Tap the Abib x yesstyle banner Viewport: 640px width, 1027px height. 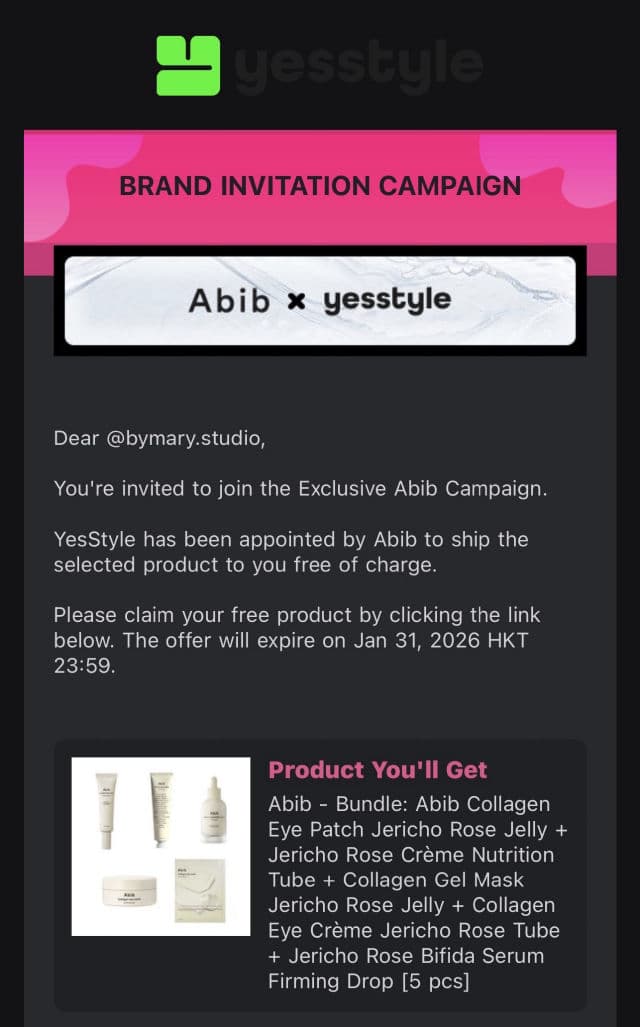[x=320, y=301]
